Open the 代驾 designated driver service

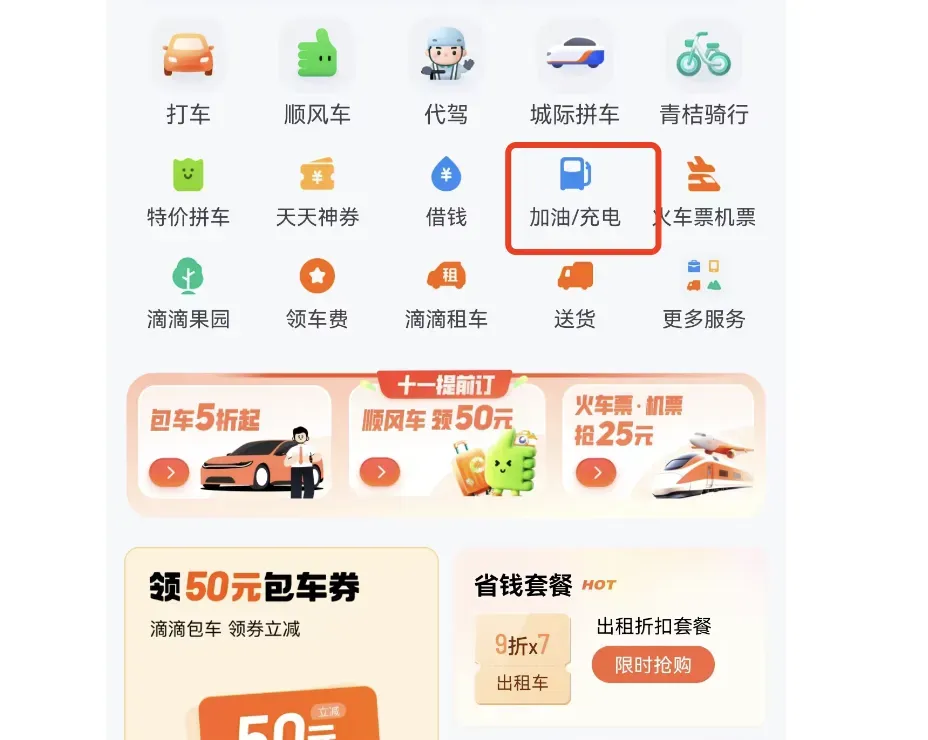(446, 75)
